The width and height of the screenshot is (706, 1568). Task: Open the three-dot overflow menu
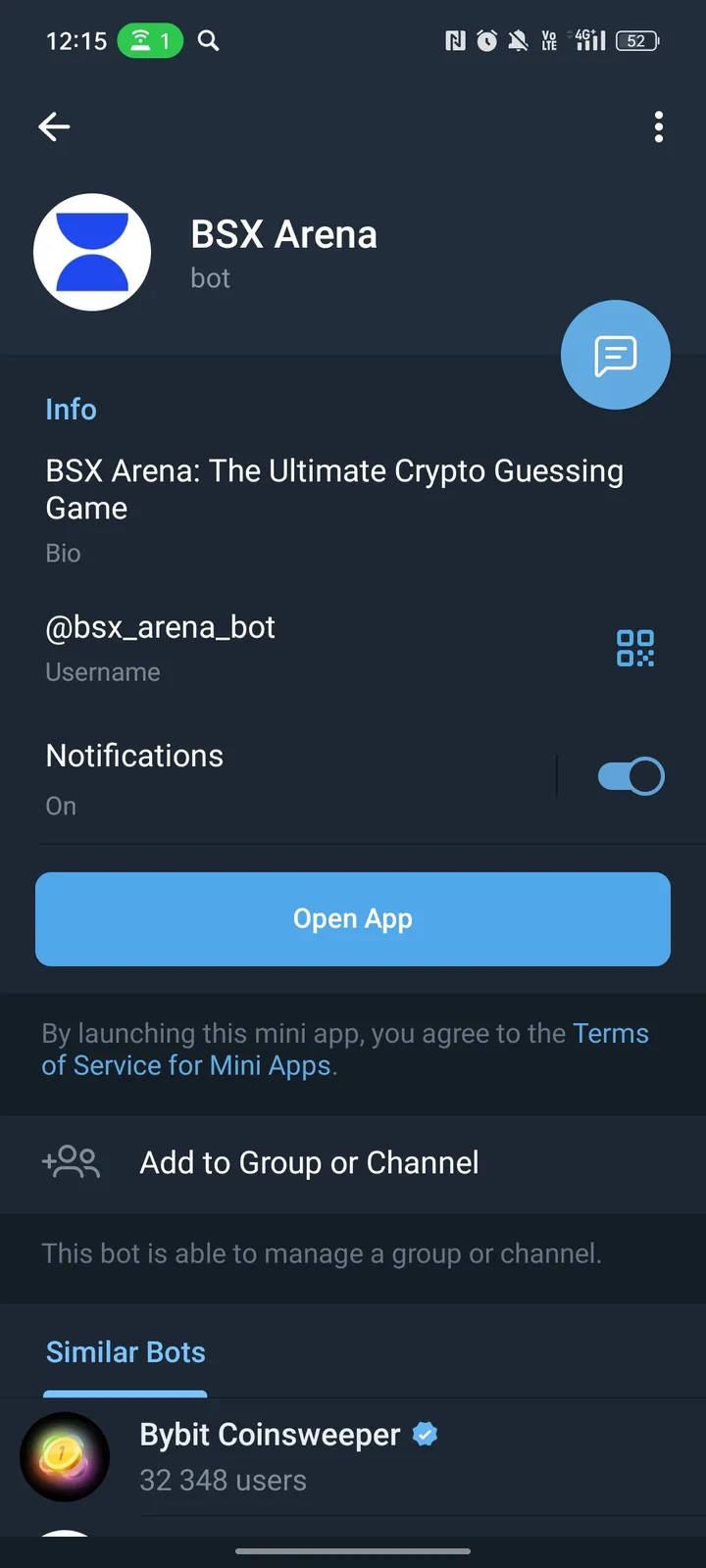pyautogui.click(x=659, y=126)
